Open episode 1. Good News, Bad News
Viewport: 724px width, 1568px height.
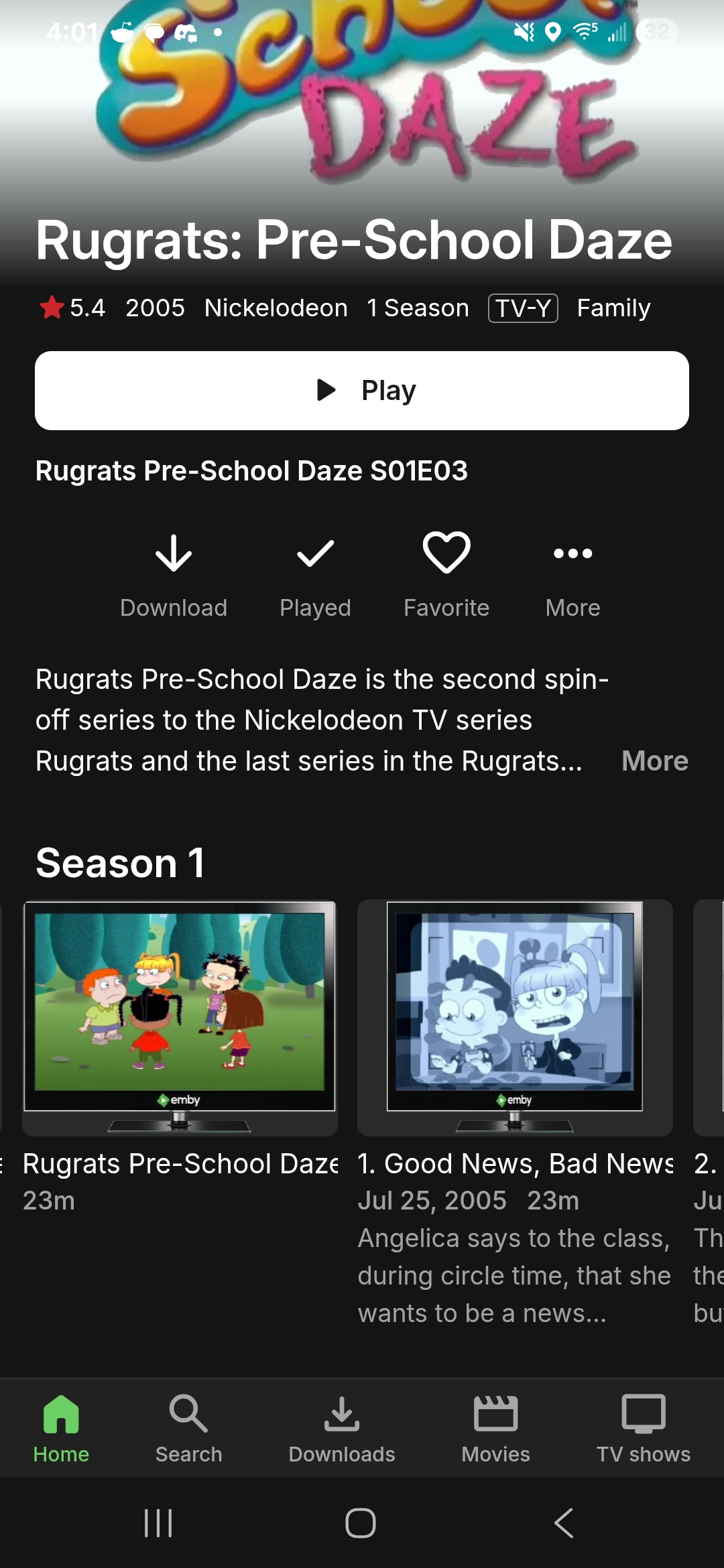tap(515, 1017)
